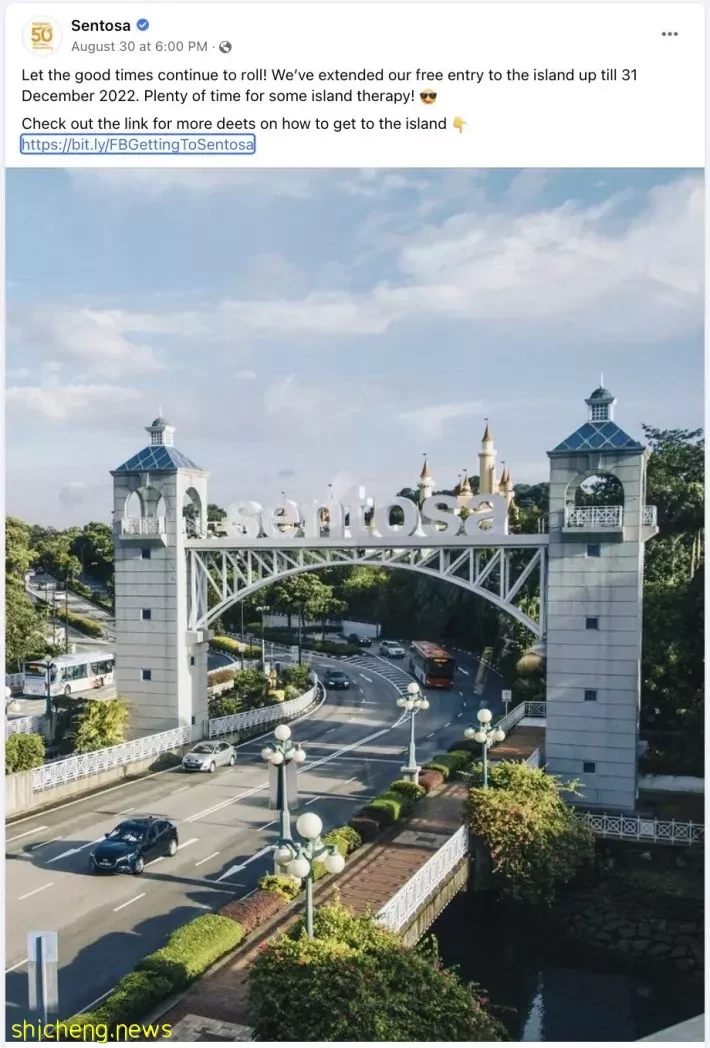710x1048 pixels.
Task: Open the bit.ly/FBGettingToSentosa link
Action: coord(138,144)
